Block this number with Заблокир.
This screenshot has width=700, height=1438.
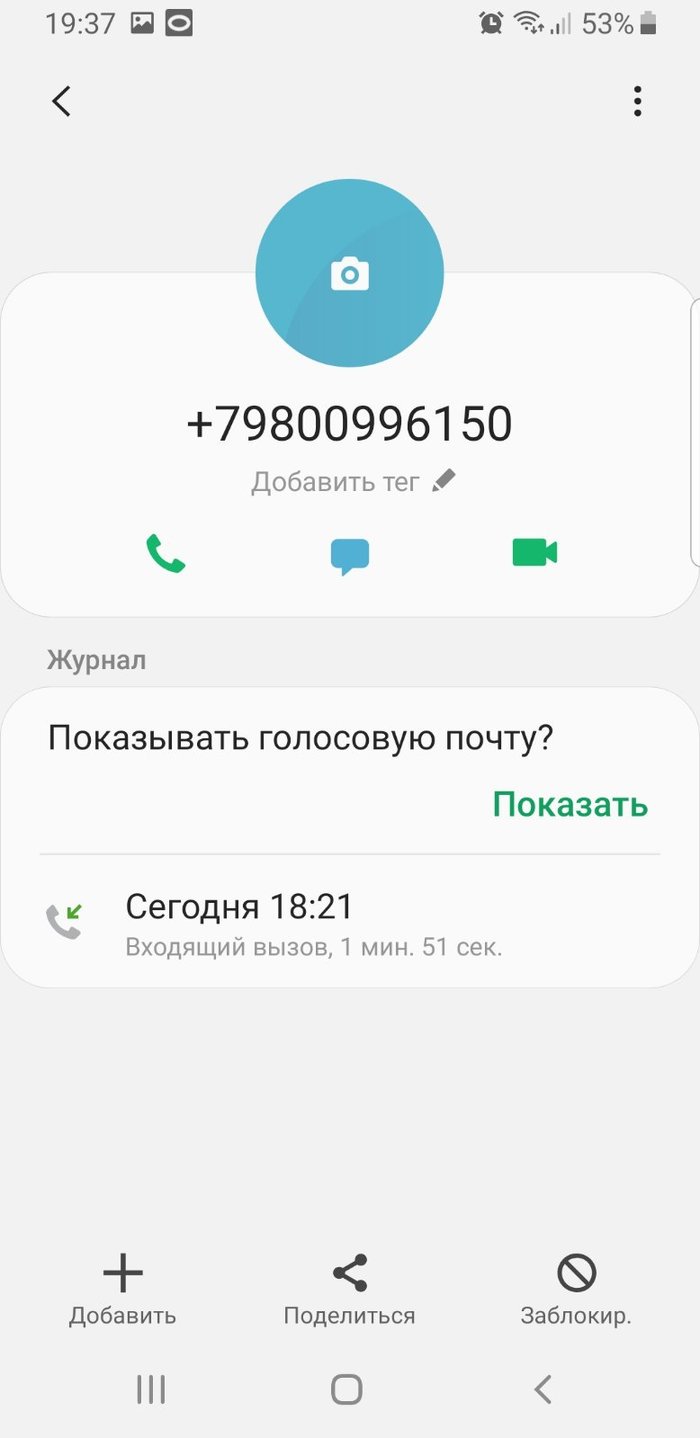point(576,1290)
